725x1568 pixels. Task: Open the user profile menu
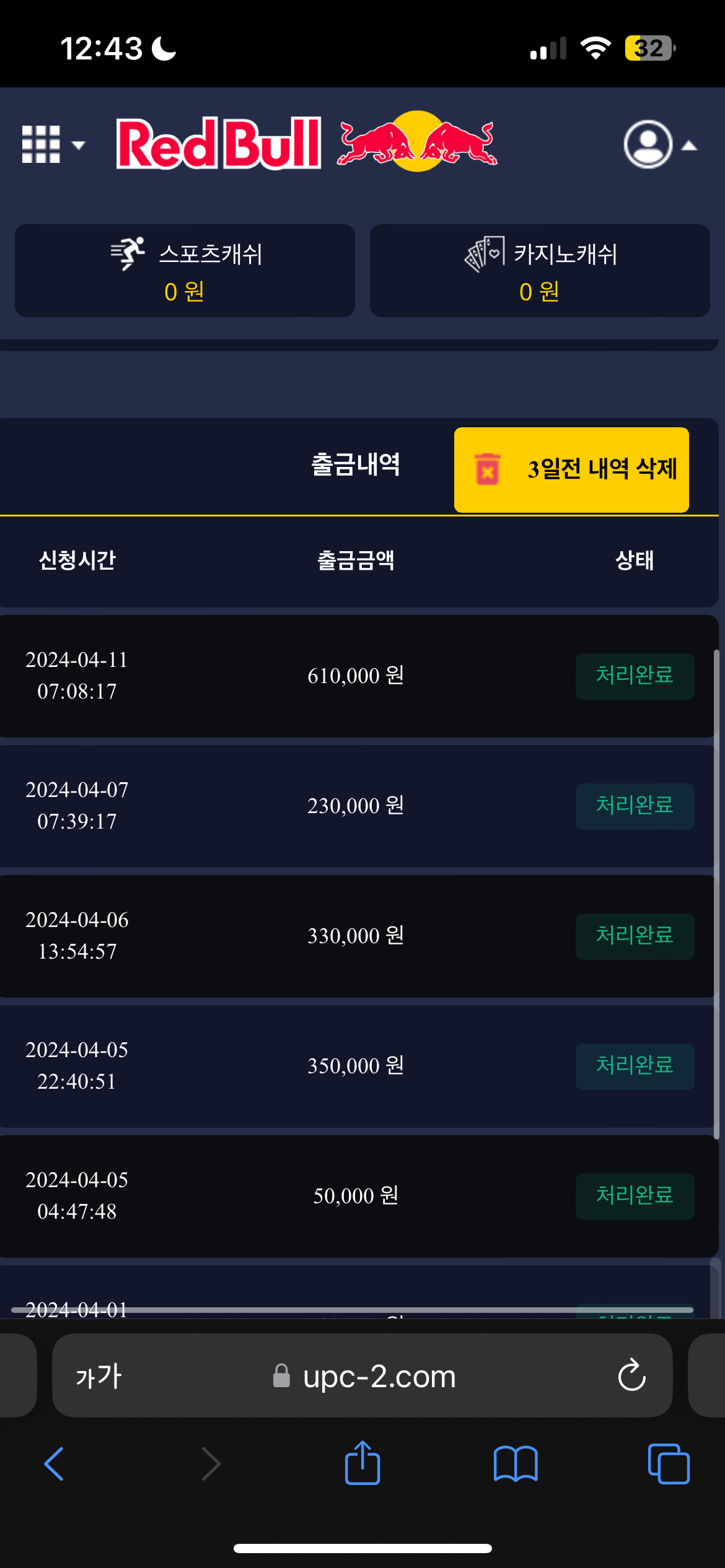pyautogui.click(x=658, y=145)
